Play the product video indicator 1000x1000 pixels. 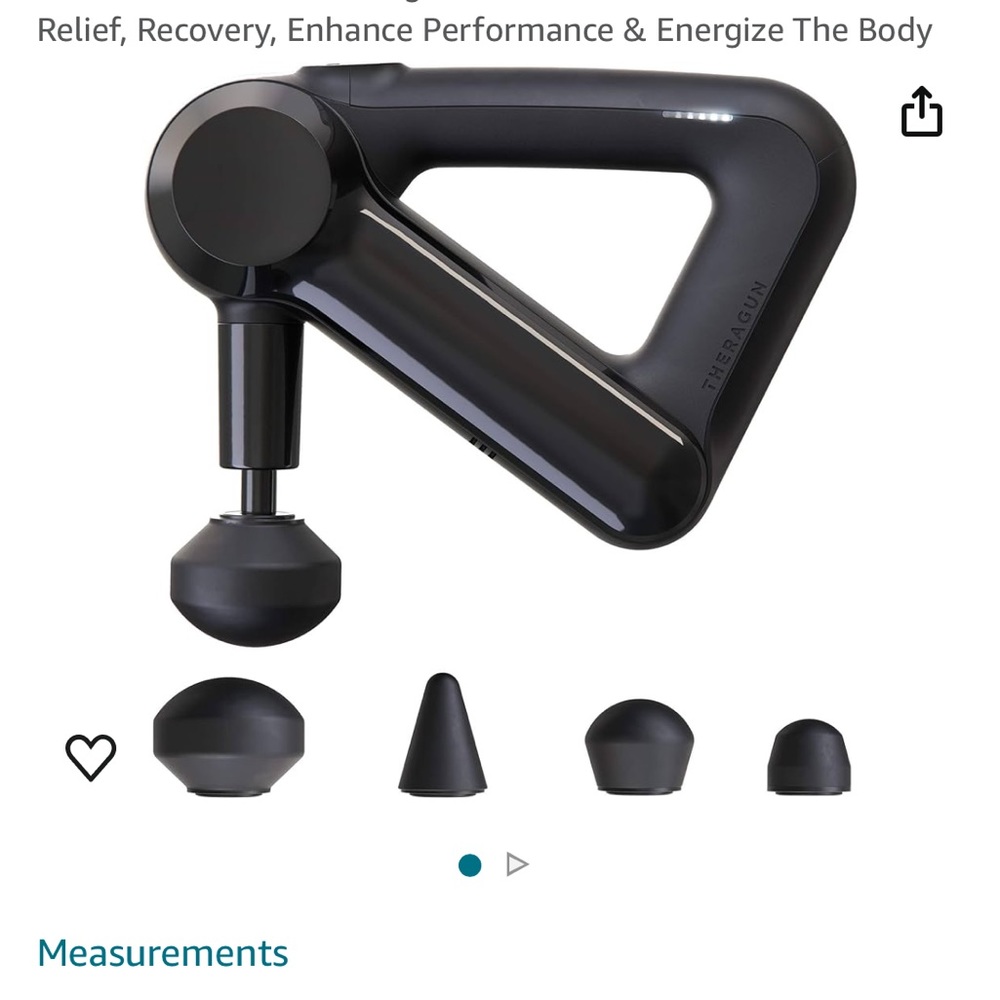click(517, 864)
